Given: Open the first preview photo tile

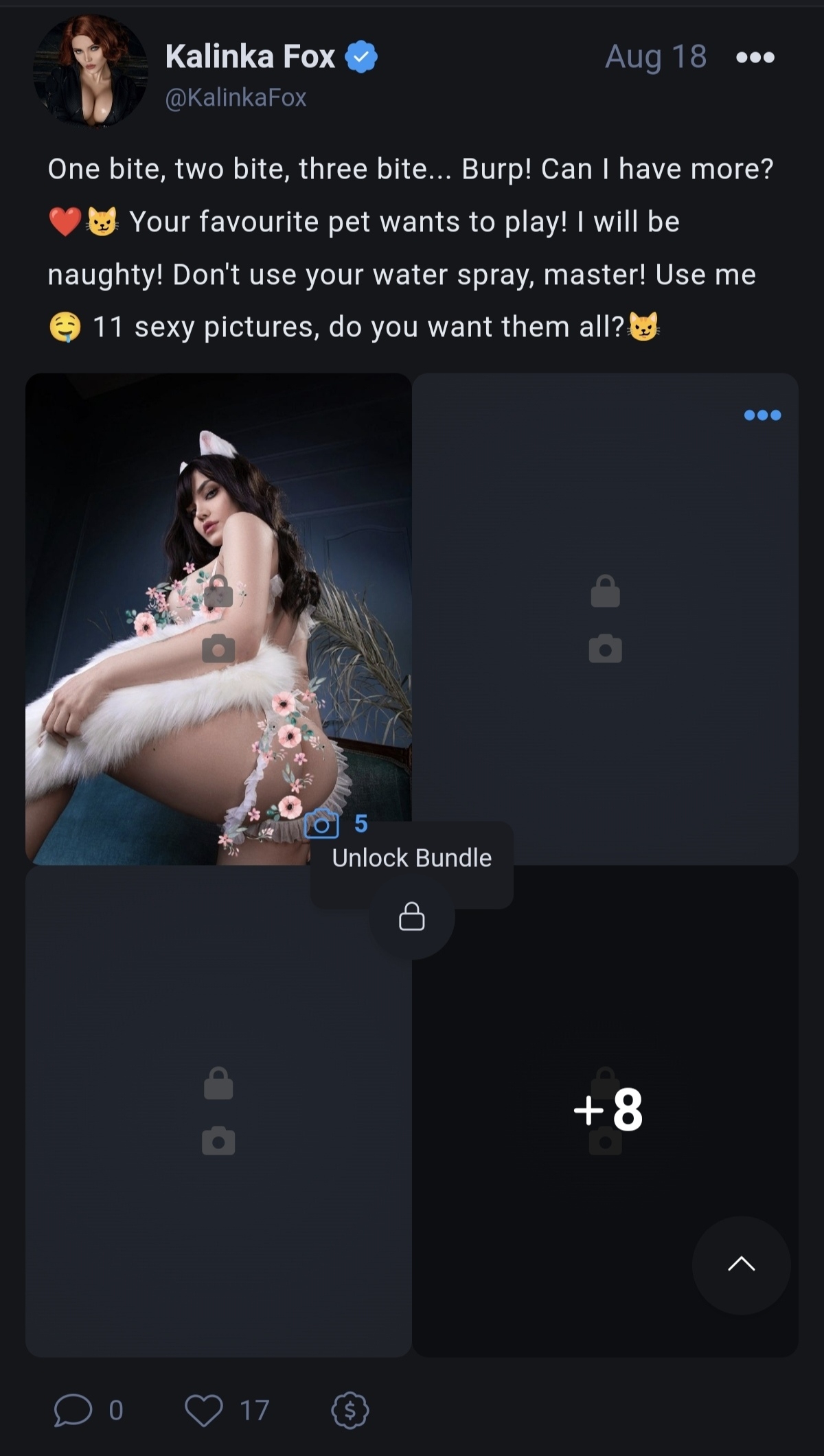Looking at the screenshot, I should (218, 619).
